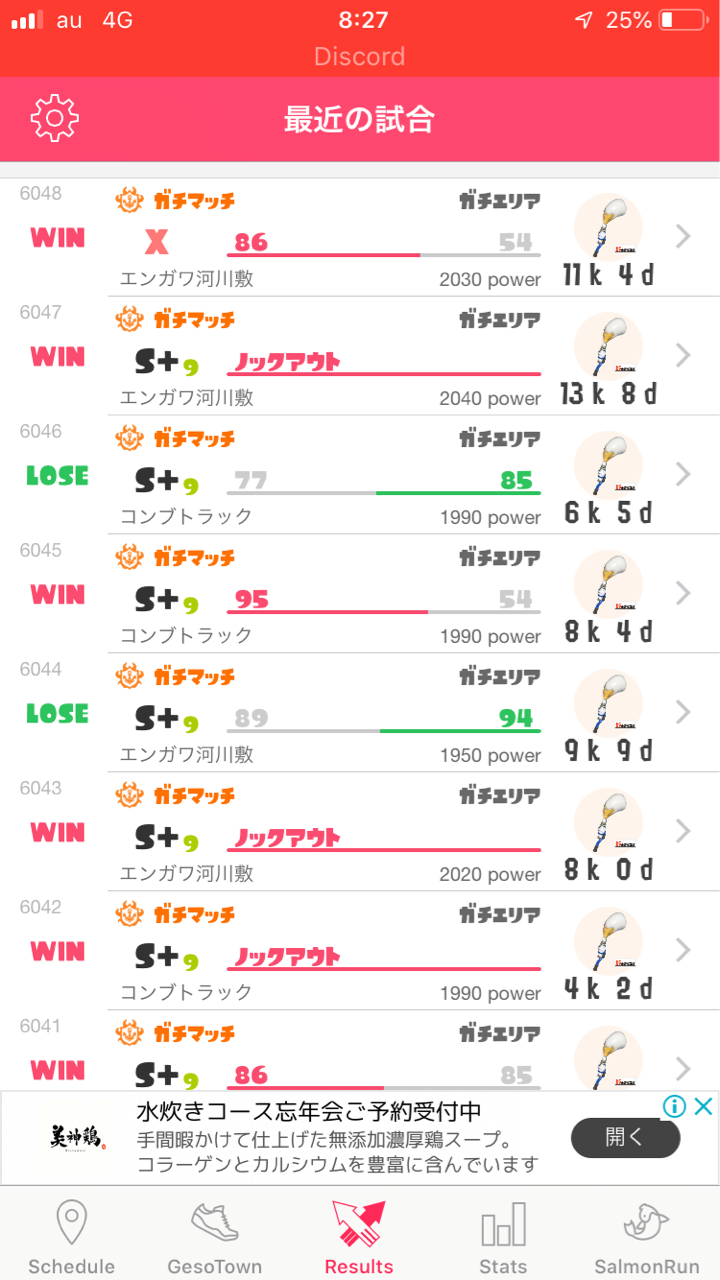Switch to the Stats tab

pos(503,1238)
